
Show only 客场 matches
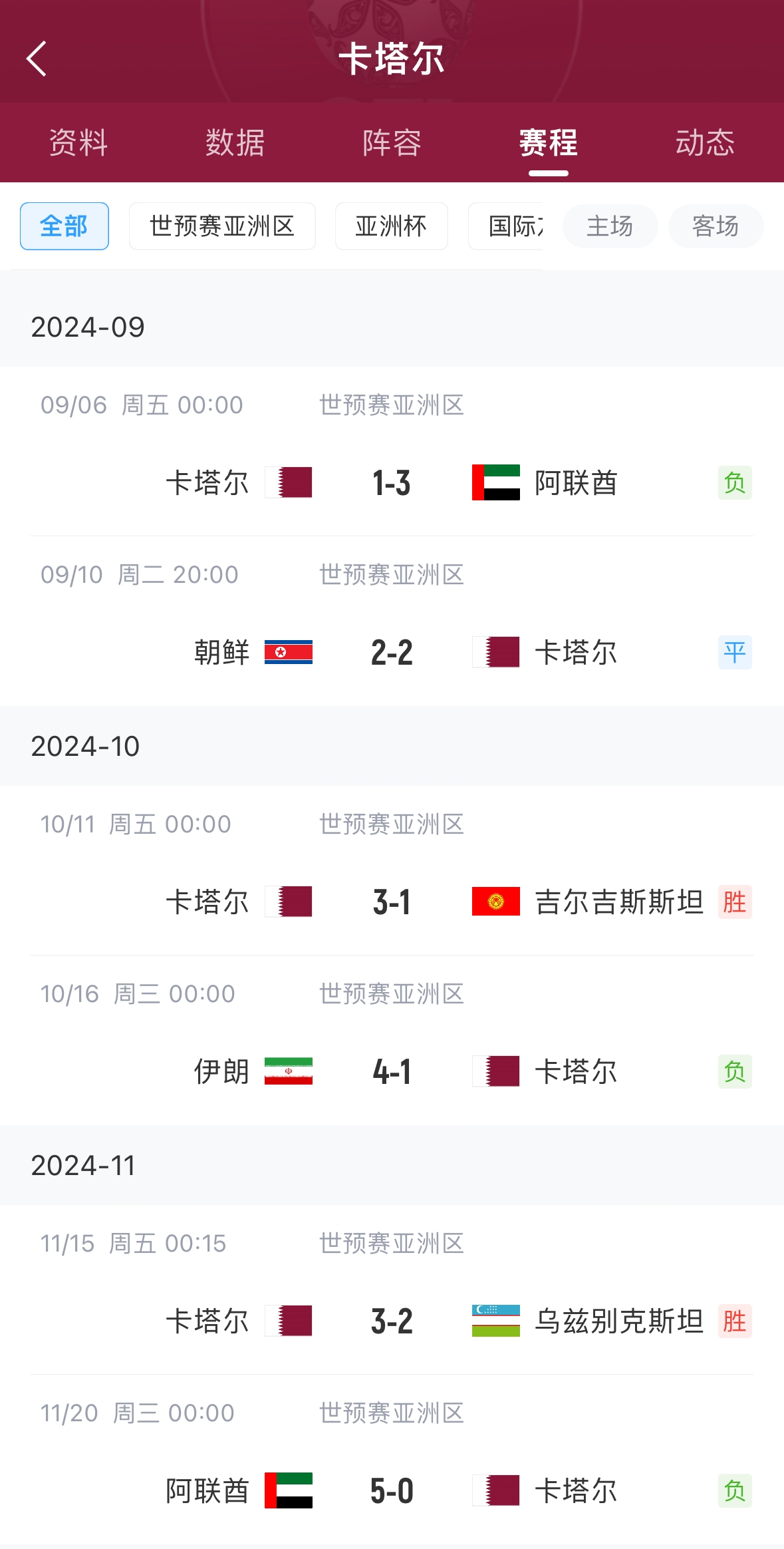[x=716, y=226]
